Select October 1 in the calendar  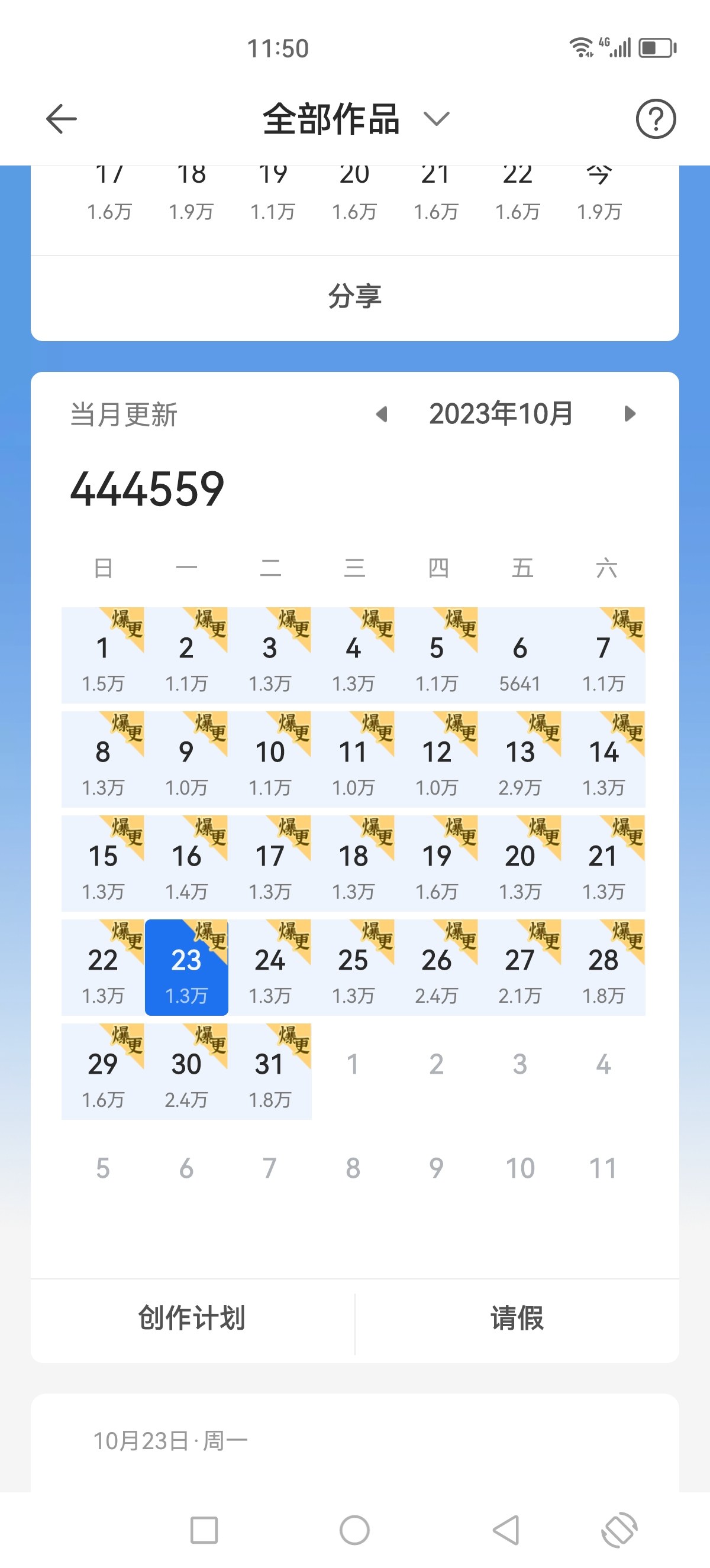click(102, 656)
